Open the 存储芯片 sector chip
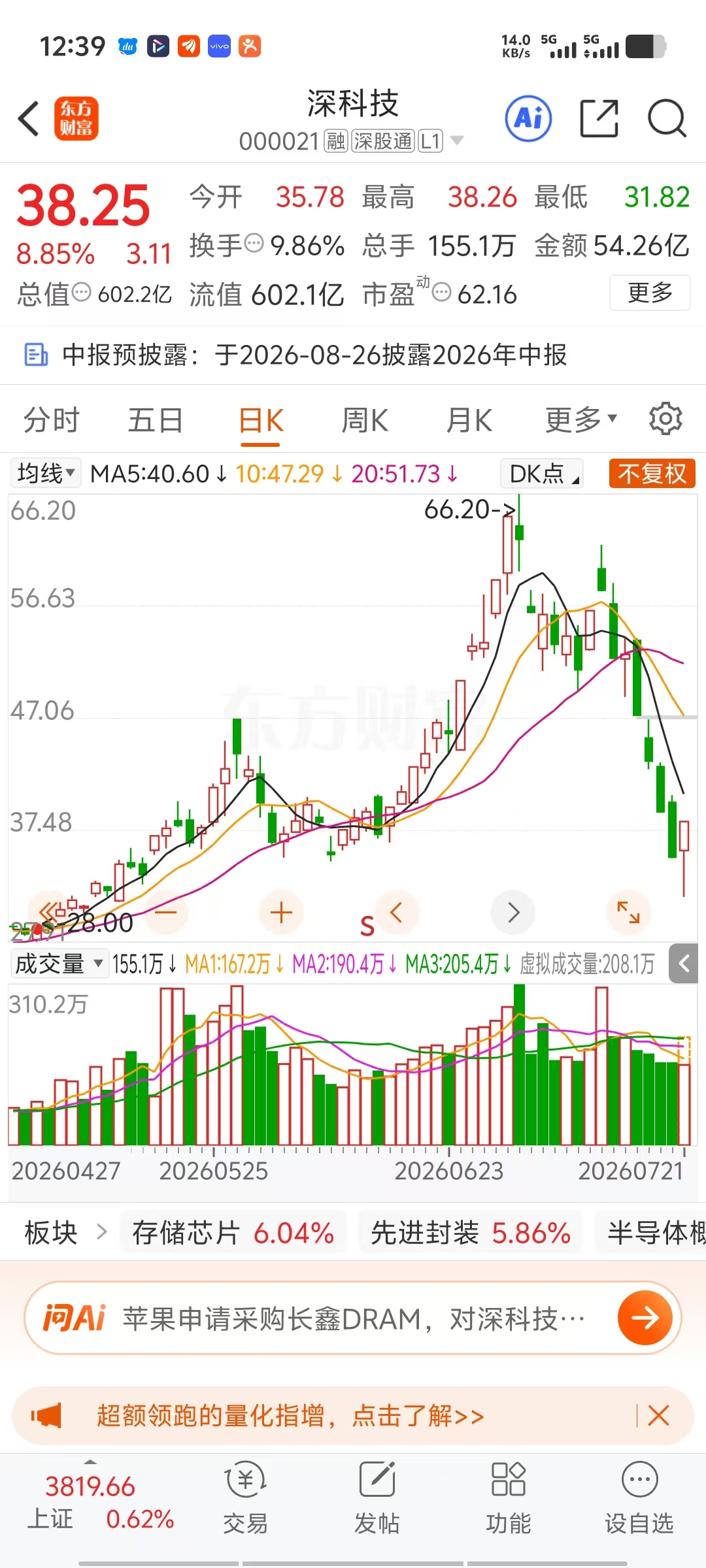The height and width of the screenshot is (1568, 706). (x=233, y=1233)
